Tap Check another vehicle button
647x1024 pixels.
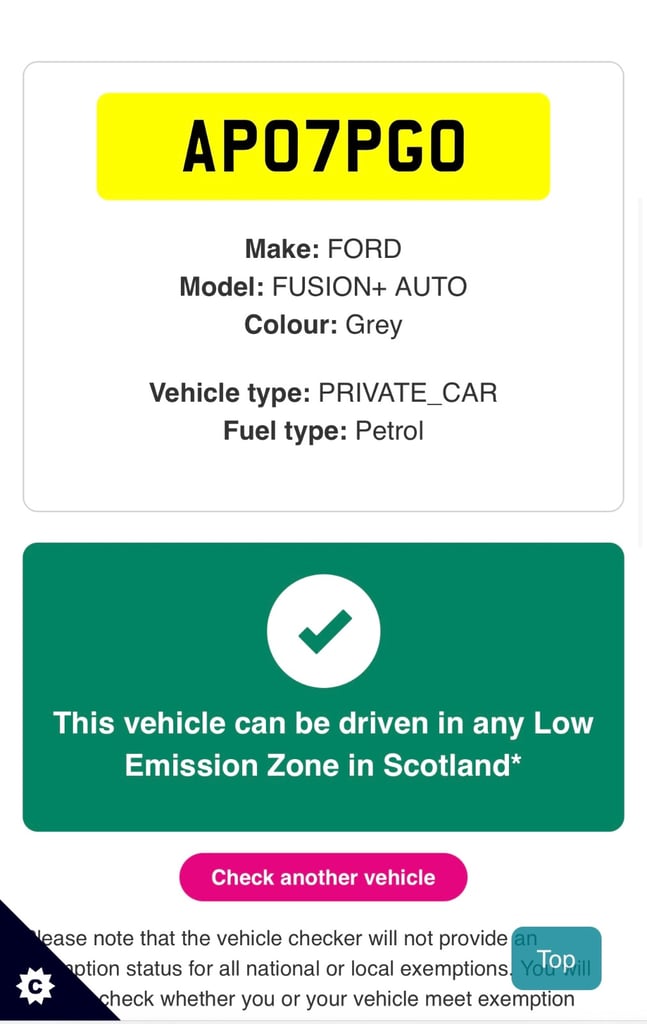click(323, 877)
